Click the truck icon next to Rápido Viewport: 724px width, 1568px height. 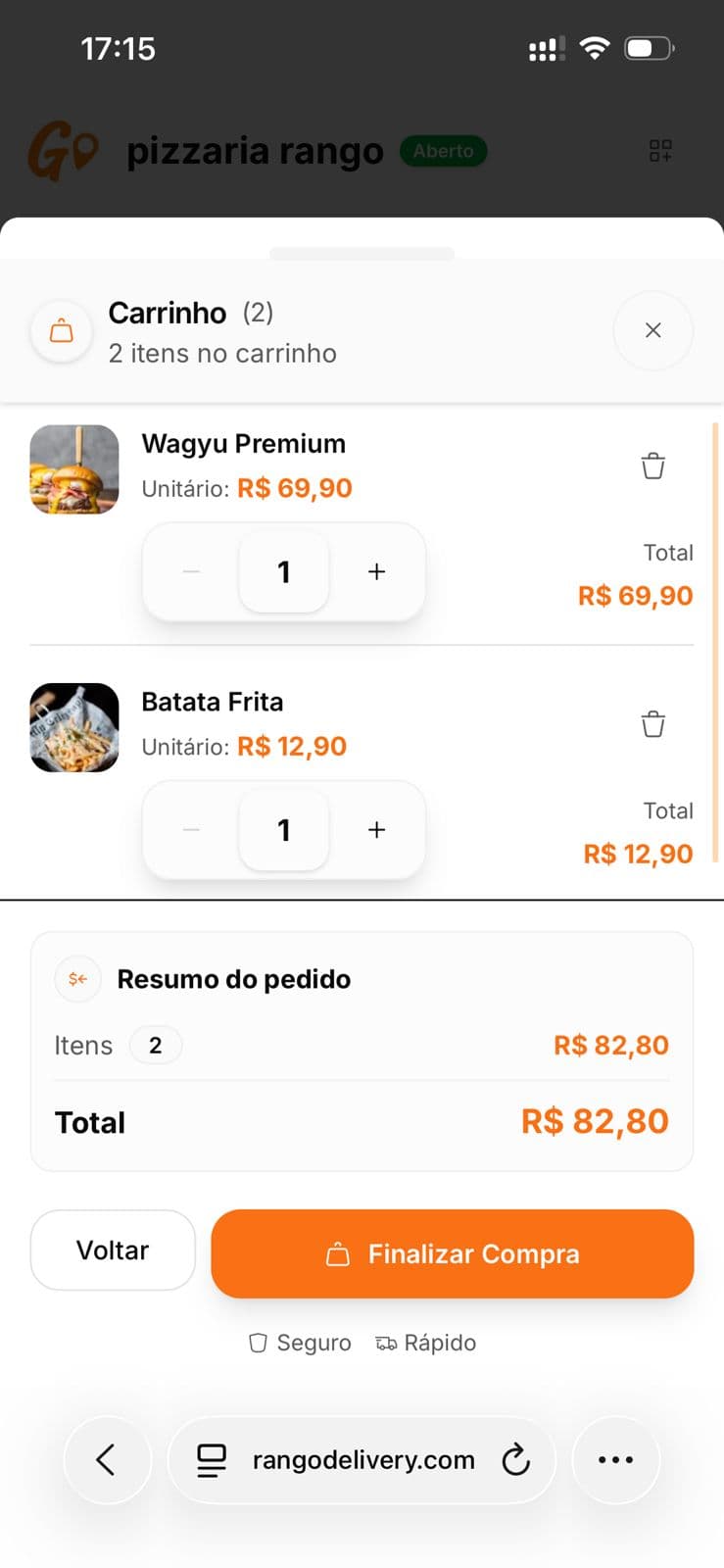click(384, 1343)
